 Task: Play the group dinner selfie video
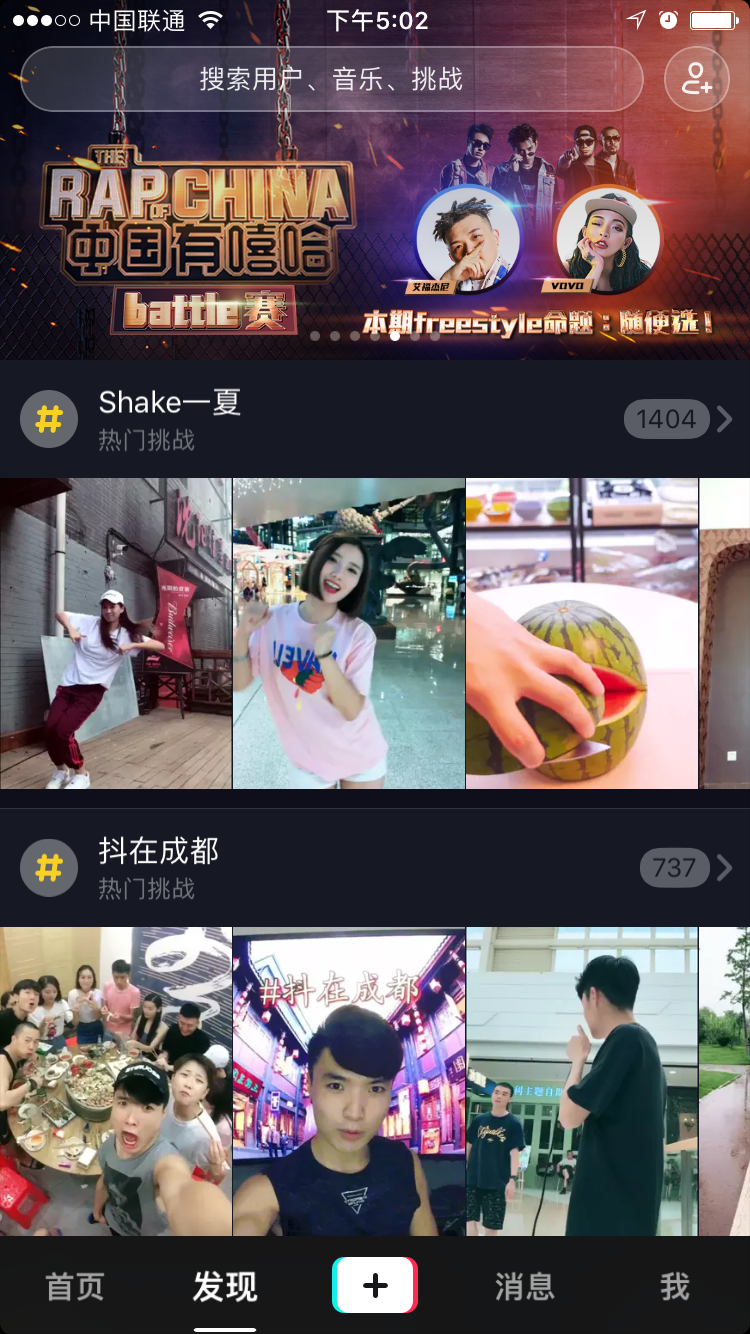click(x=116, y=1080)
